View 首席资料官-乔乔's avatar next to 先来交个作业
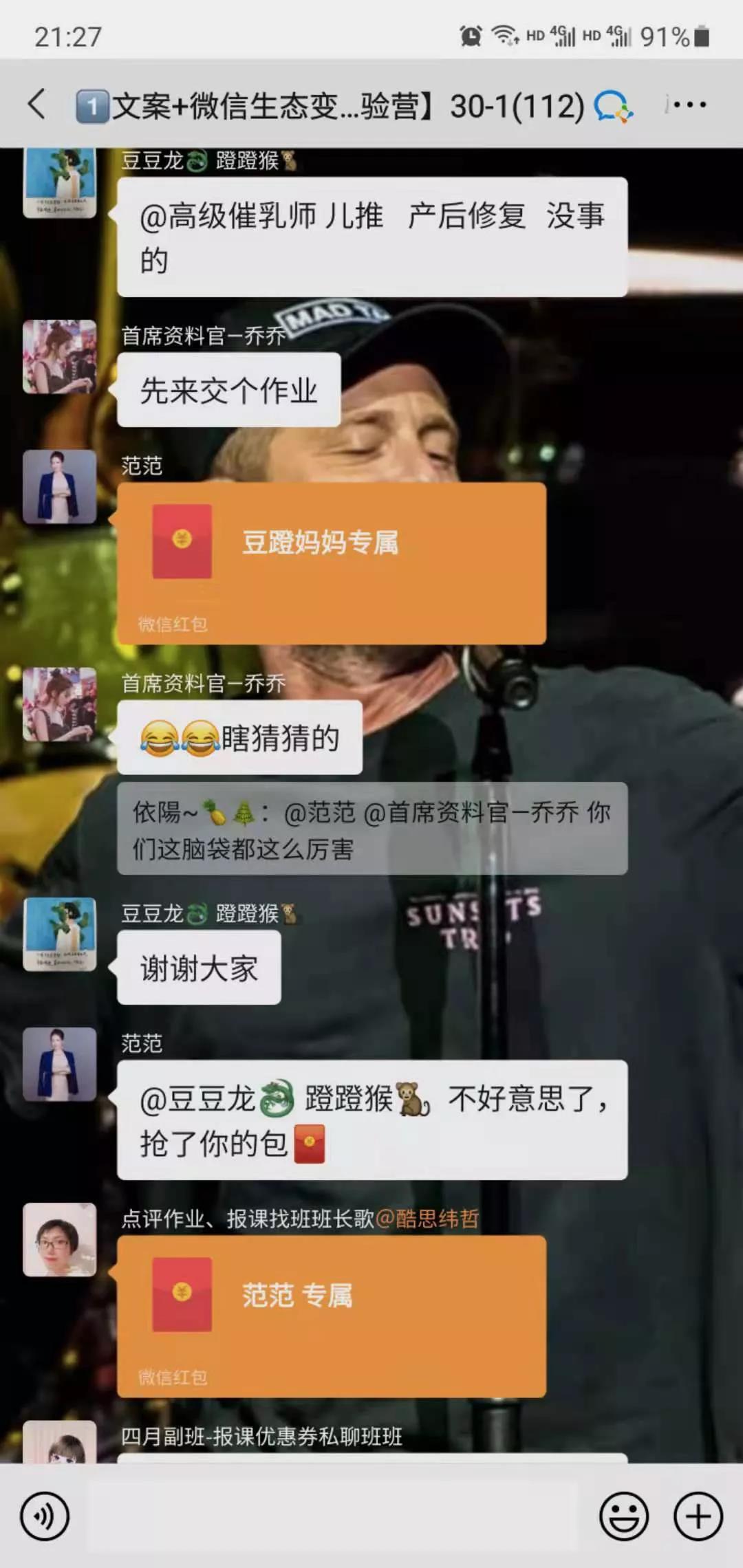The height and width of the screenshot is (1568, 743). 60,356
